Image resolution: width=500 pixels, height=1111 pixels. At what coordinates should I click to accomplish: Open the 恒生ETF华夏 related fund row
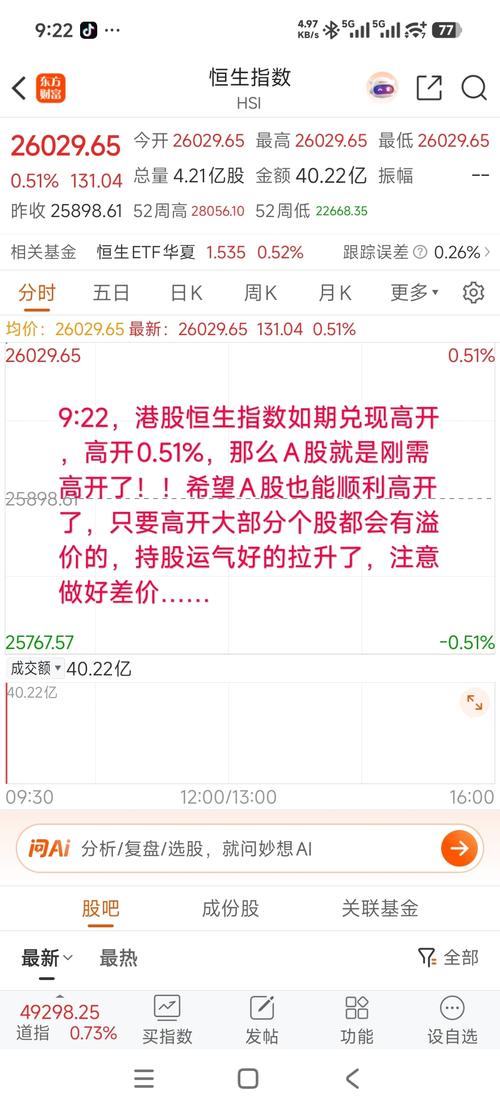[x=250, y=252]
